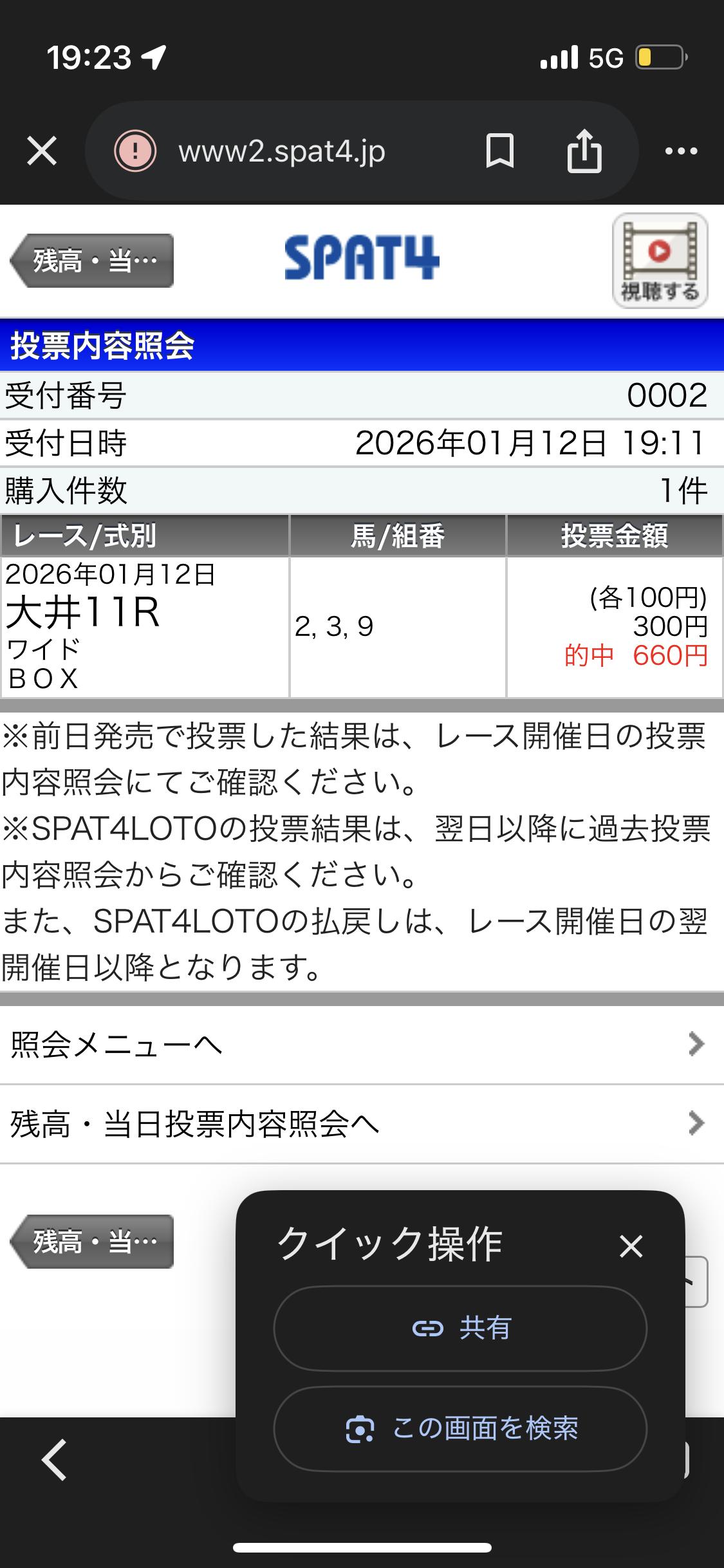Bookmark this page
This screenshot has width=724, height=1568.
(x=499, y=152)
